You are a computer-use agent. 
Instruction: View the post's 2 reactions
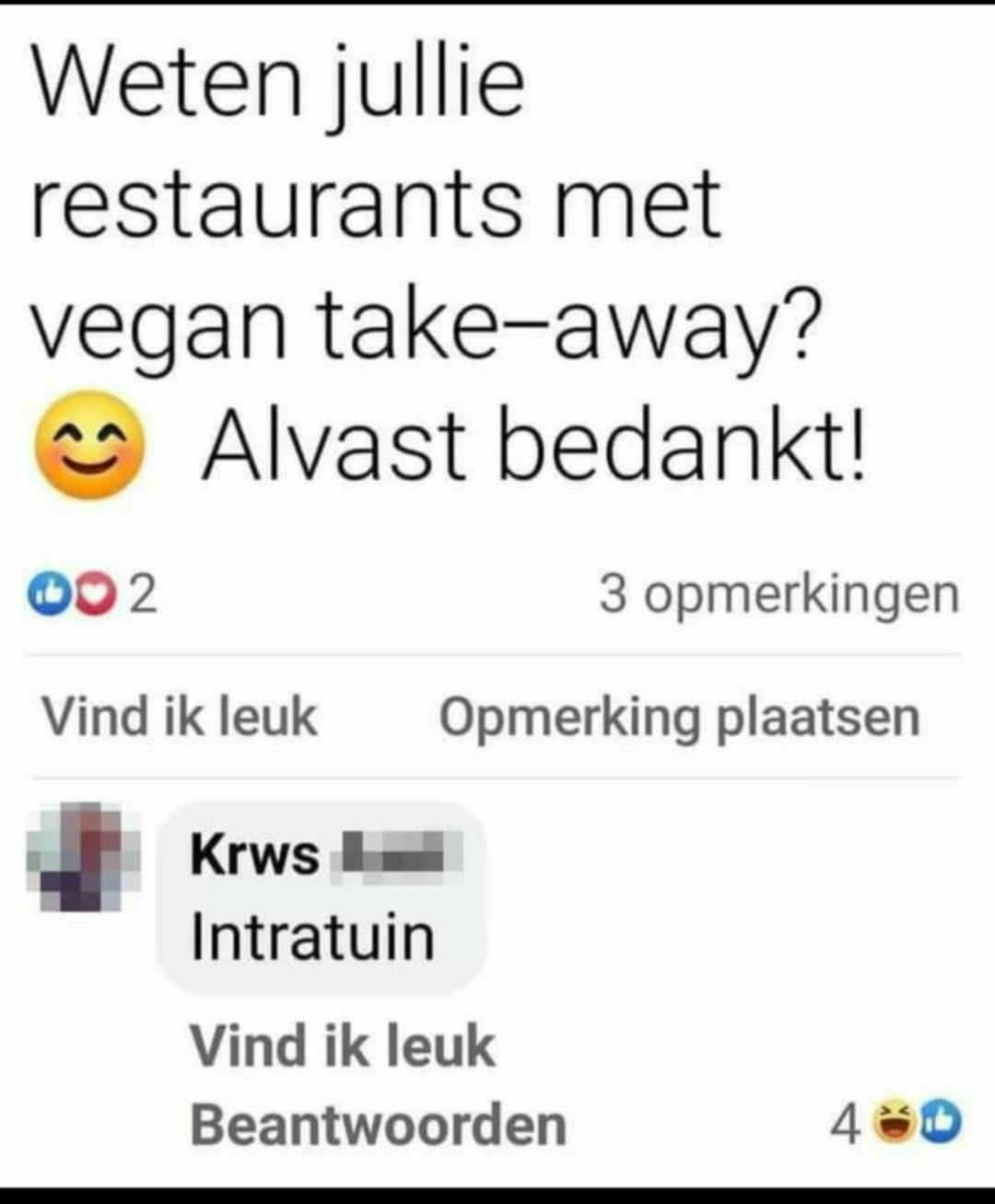click(92, 595)
